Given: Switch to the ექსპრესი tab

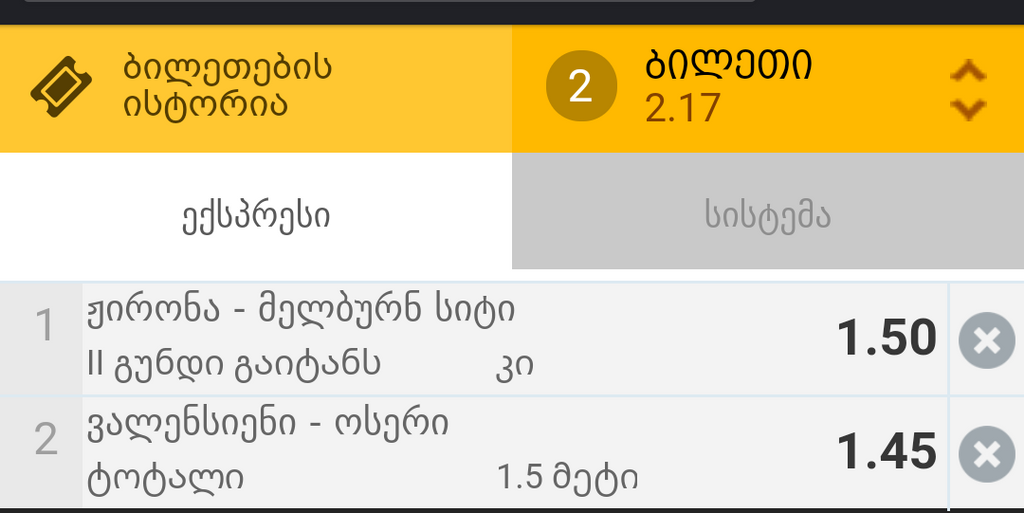Looking at the screenshot, I should coord(256,215).
